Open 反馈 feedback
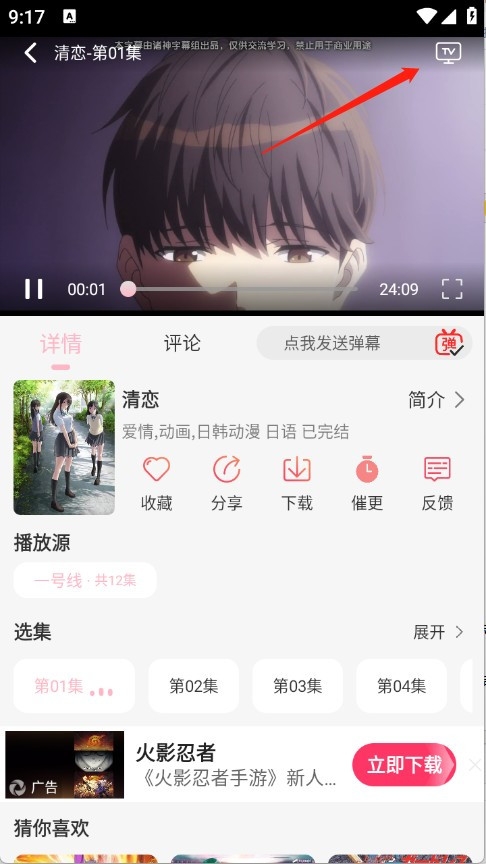 tap(438, 483)
